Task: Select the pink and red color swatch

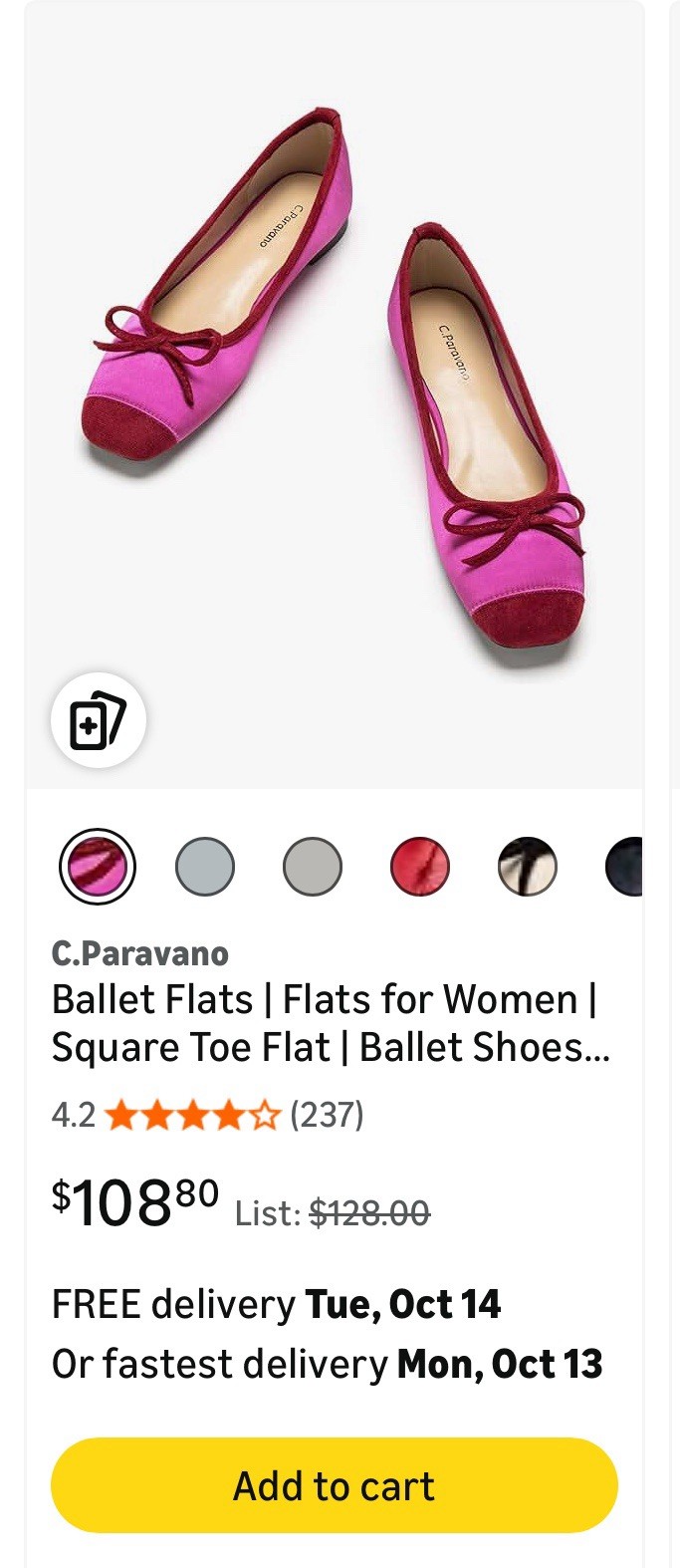Action: [98, 867]
